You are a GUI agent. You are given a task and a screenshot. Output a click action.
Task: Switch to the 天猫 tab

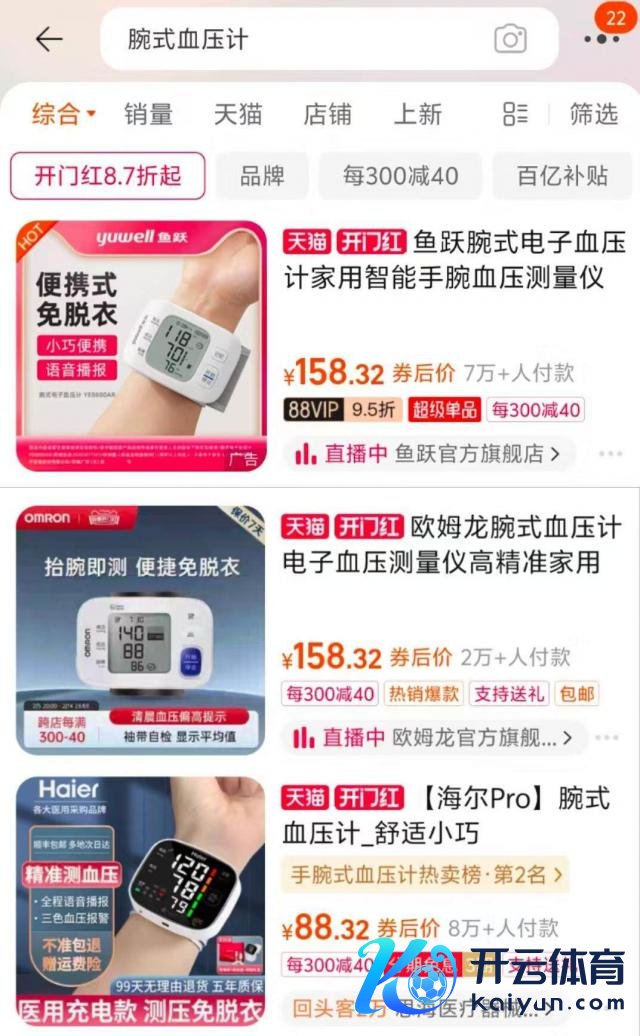[238, 114]
